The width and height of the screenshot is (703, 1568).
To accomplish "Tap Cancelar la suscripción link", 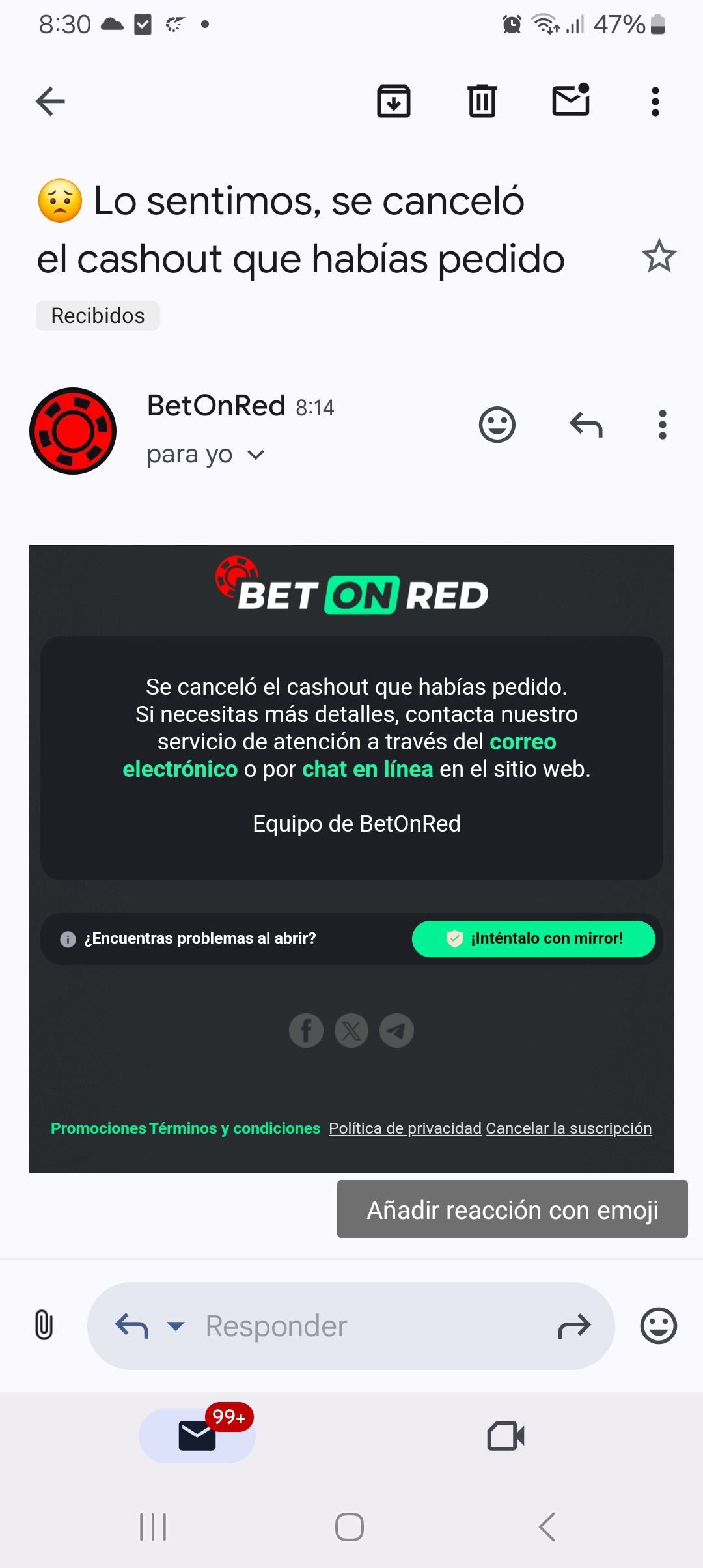I will (568, 1128).
